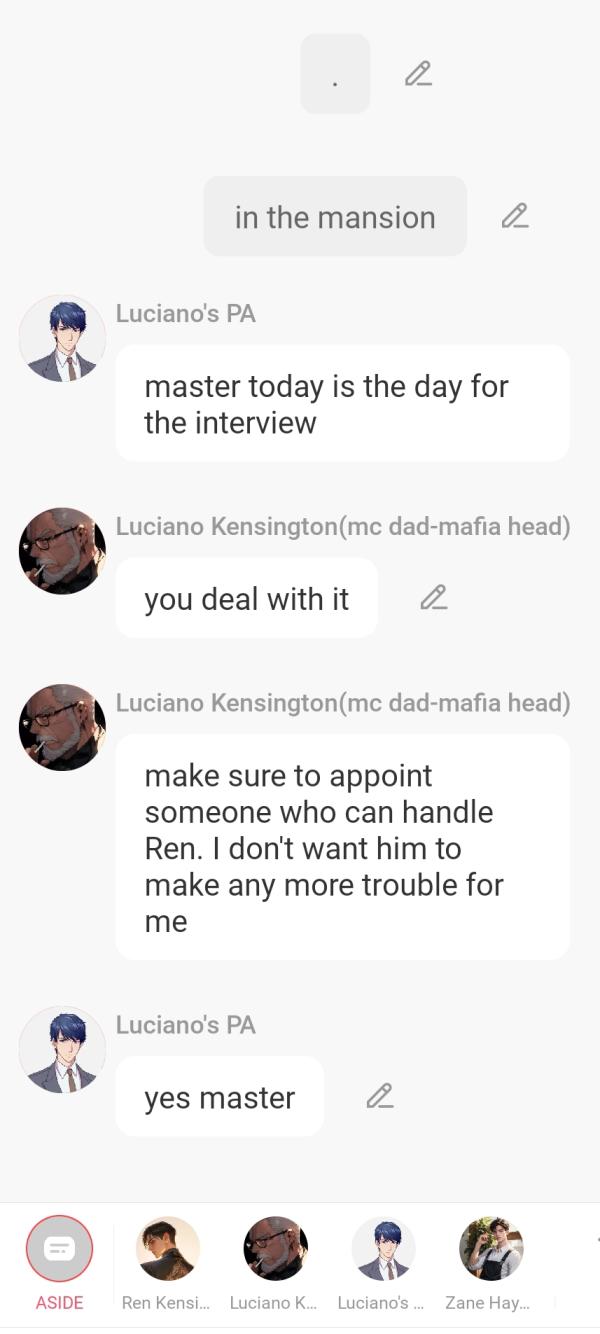Edit the 'in the mansion' message
The height and width of the screenshot is (1334, 600).
515,216
